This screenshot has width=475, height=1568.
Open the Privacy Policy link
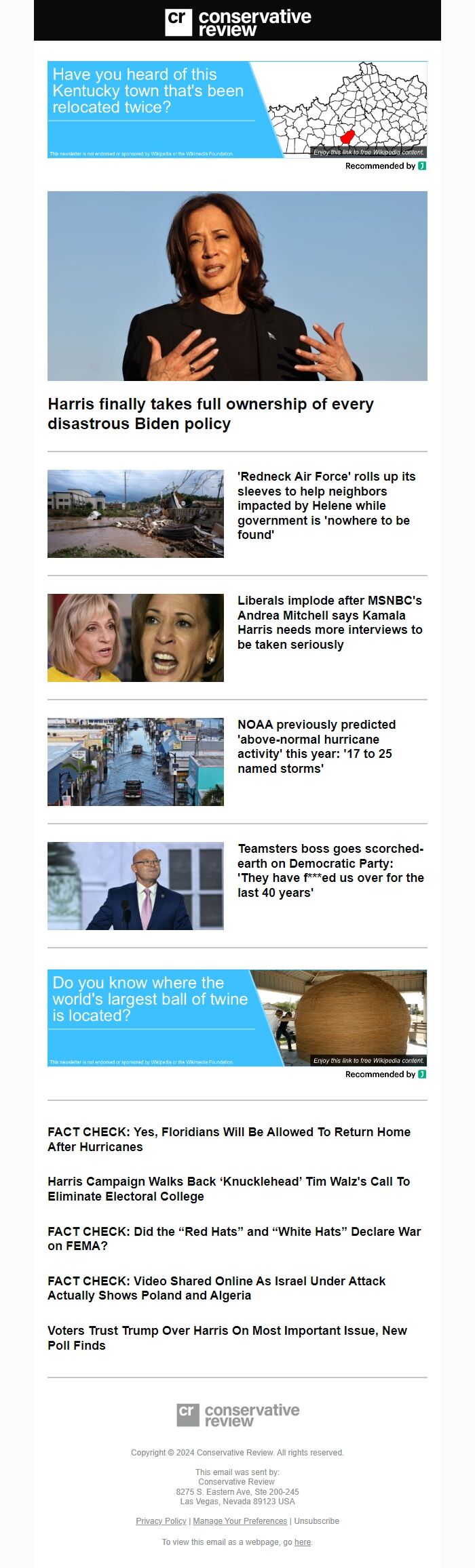(161, 1521)
